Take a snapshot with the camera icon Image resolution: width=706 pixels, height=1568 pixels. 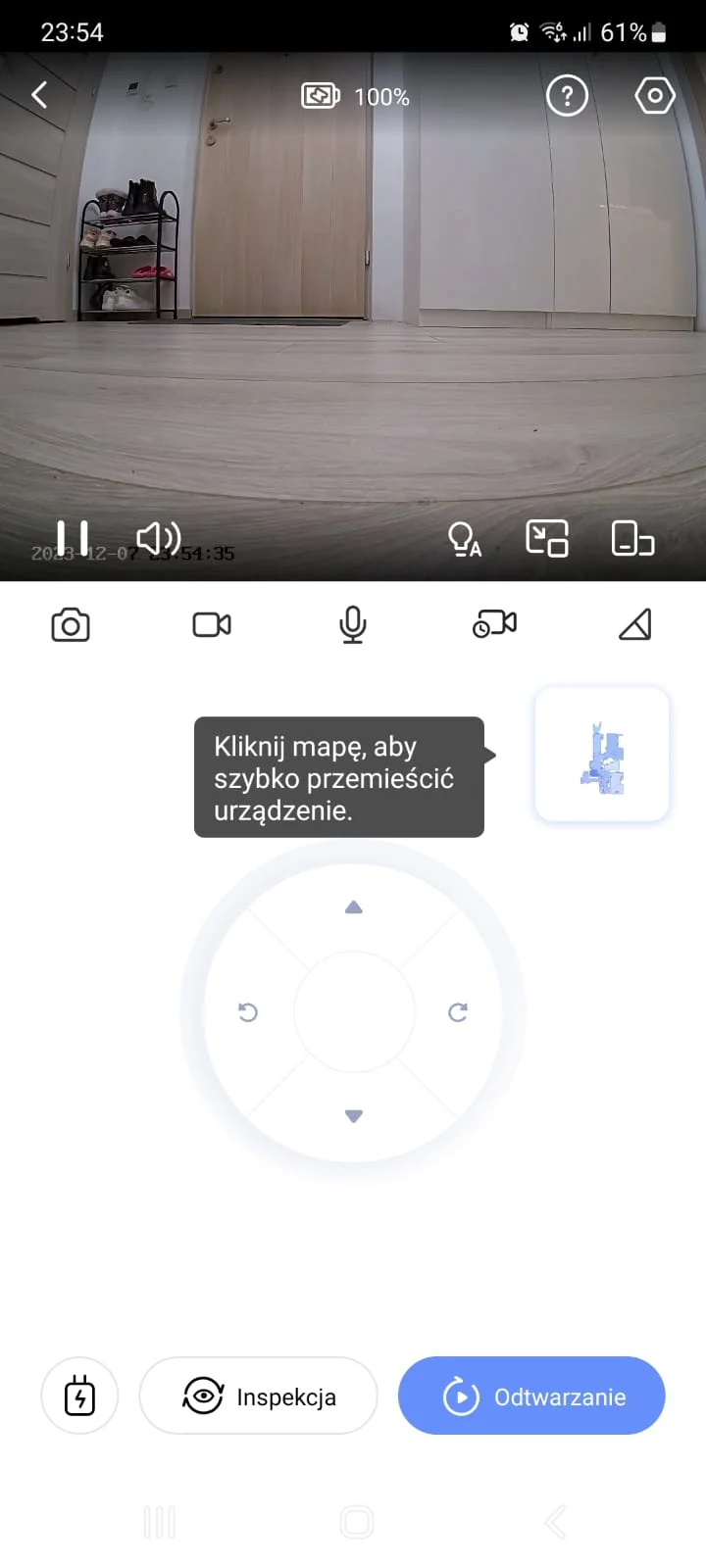(x=71, y=624)
